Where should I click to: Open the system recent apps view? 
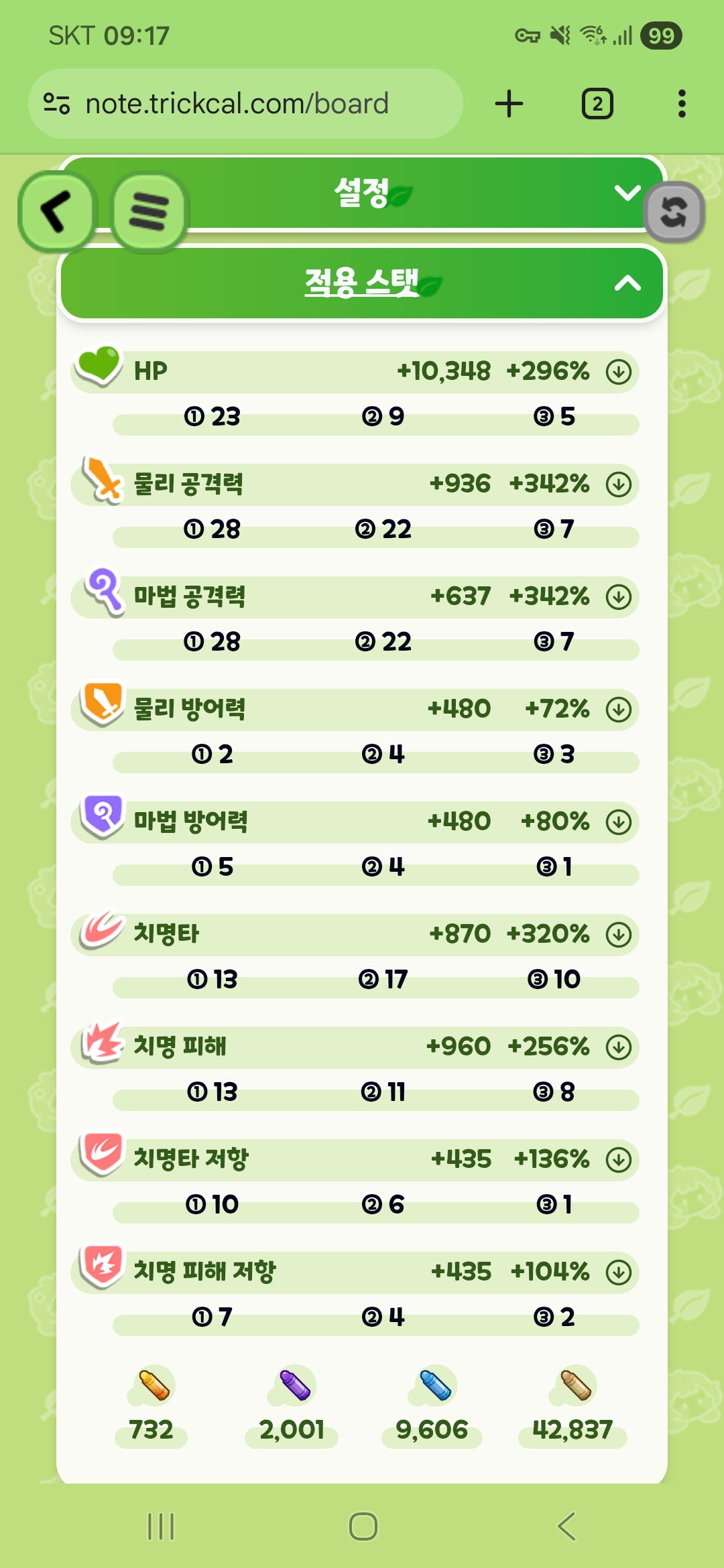coord(161,1526)
